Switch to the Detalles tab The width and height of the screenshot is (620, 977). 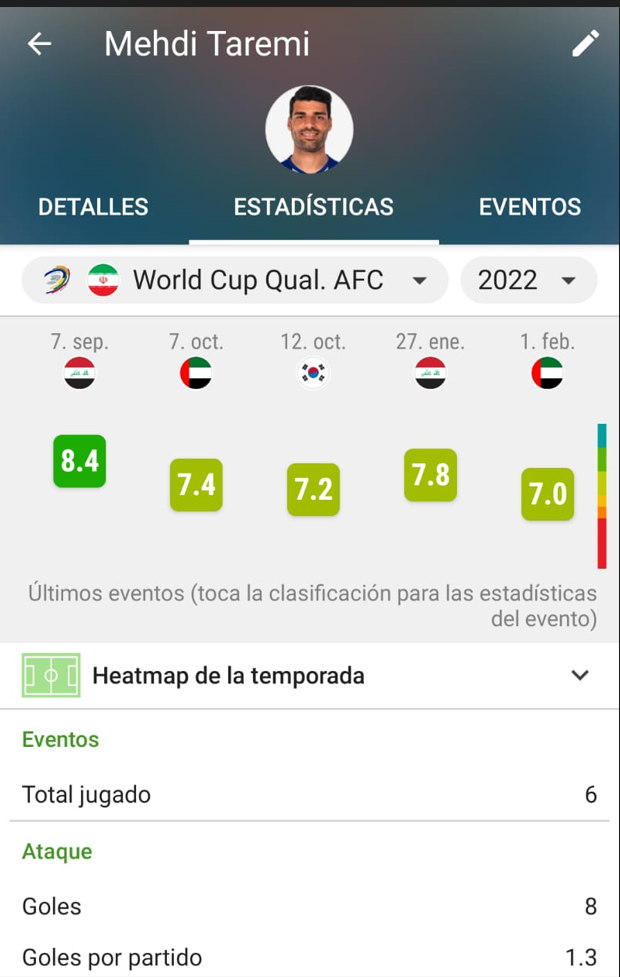pyautogui.click(x=93, y=207)
